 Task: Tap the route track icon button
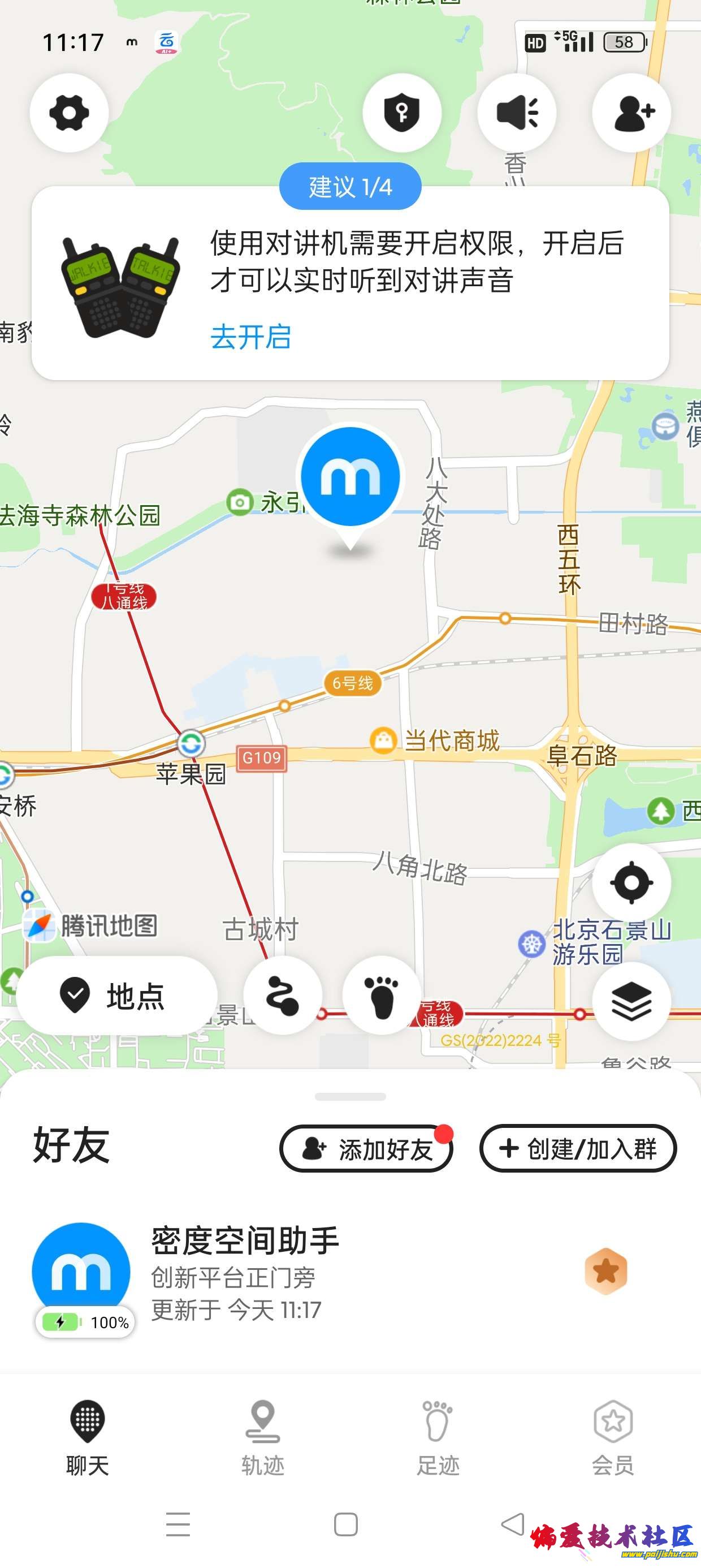click(283, 996)
